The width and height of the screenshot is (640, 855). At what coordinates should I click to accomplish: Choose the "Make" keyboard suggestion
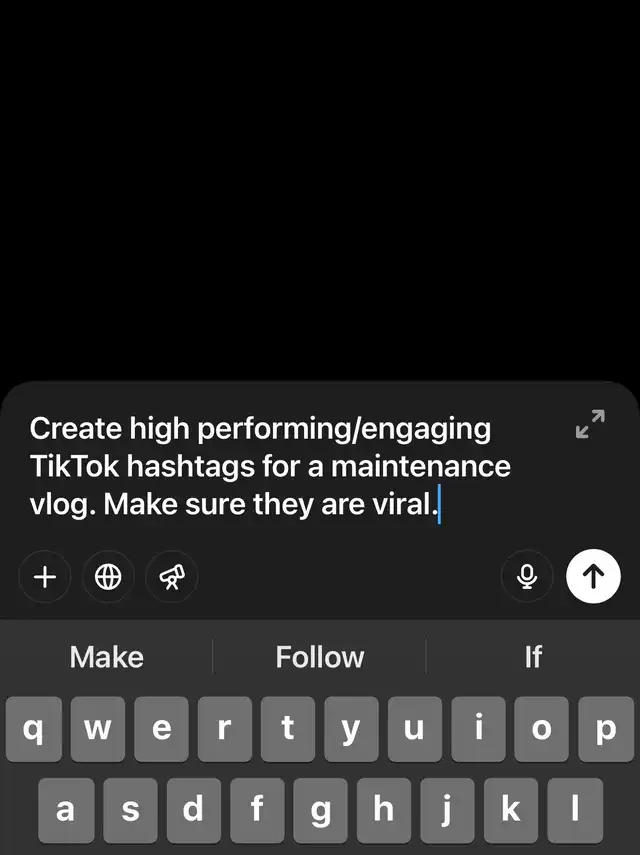point(107,657)
